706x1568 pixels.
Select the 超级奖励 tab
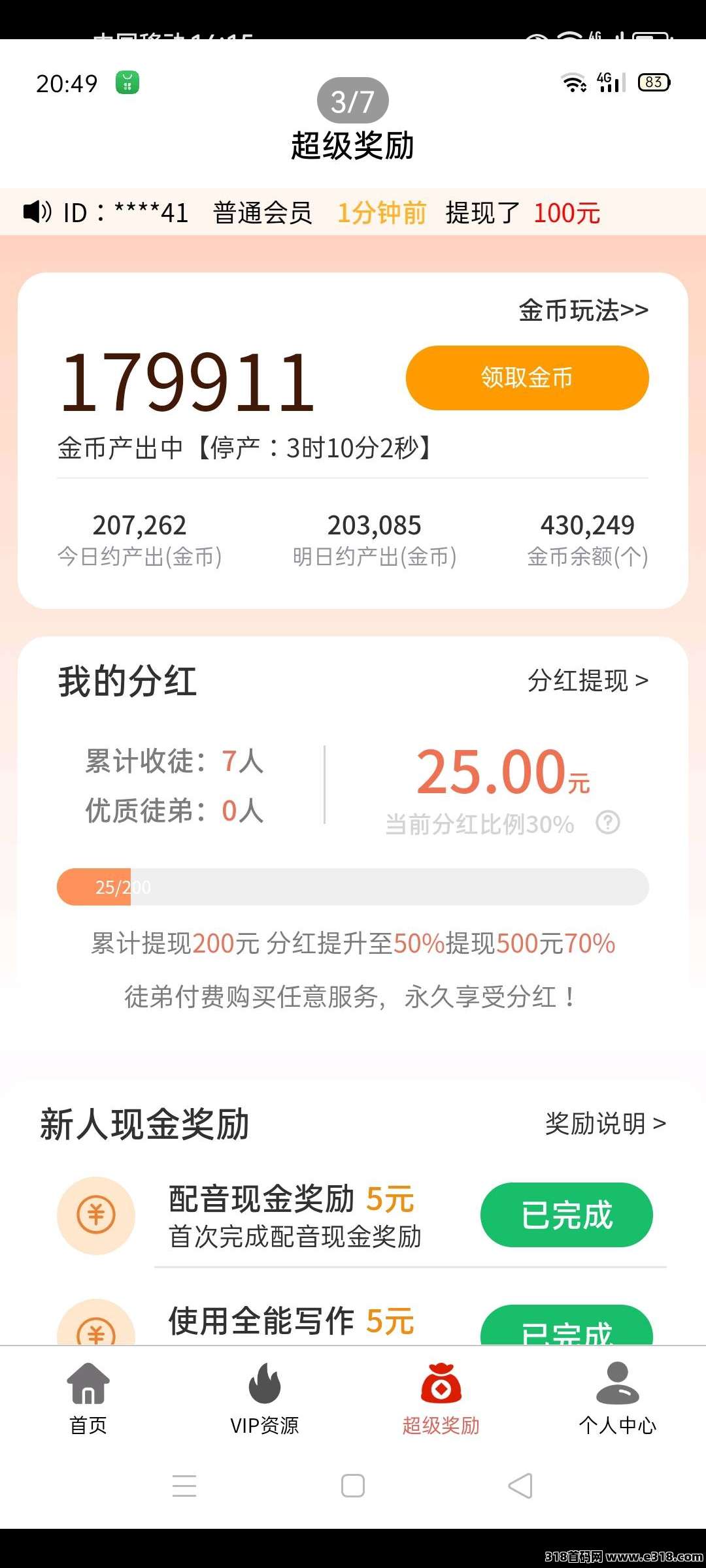click(441, 1398)
